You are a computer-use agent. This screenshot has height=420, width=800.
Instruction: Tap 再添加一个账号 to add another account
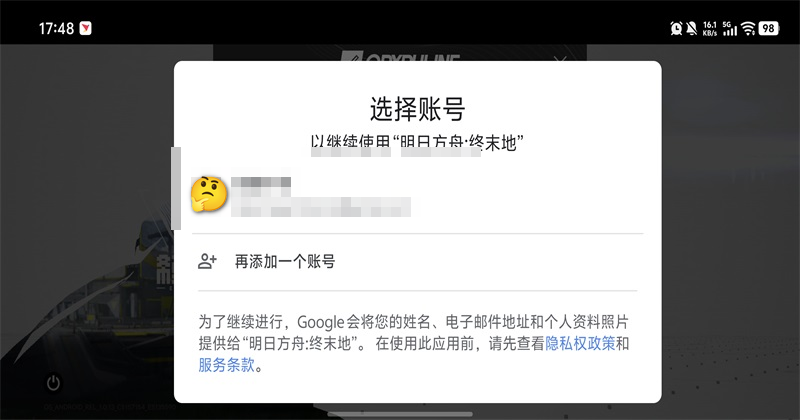pos(284,262)
